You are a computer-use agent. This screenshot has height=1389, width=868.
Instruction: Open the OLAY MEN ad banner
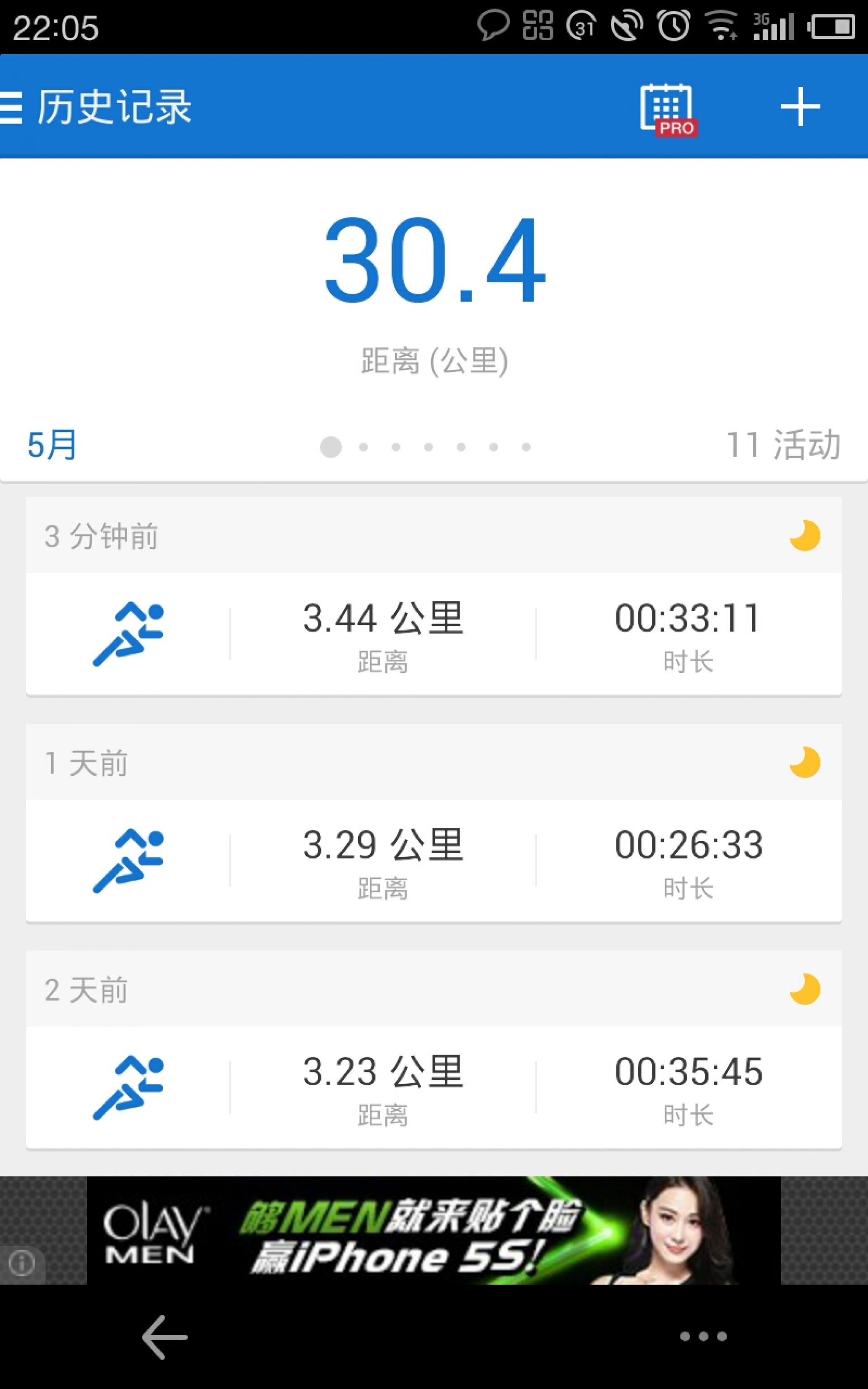pyautogui.click(x=434, y=1231)
